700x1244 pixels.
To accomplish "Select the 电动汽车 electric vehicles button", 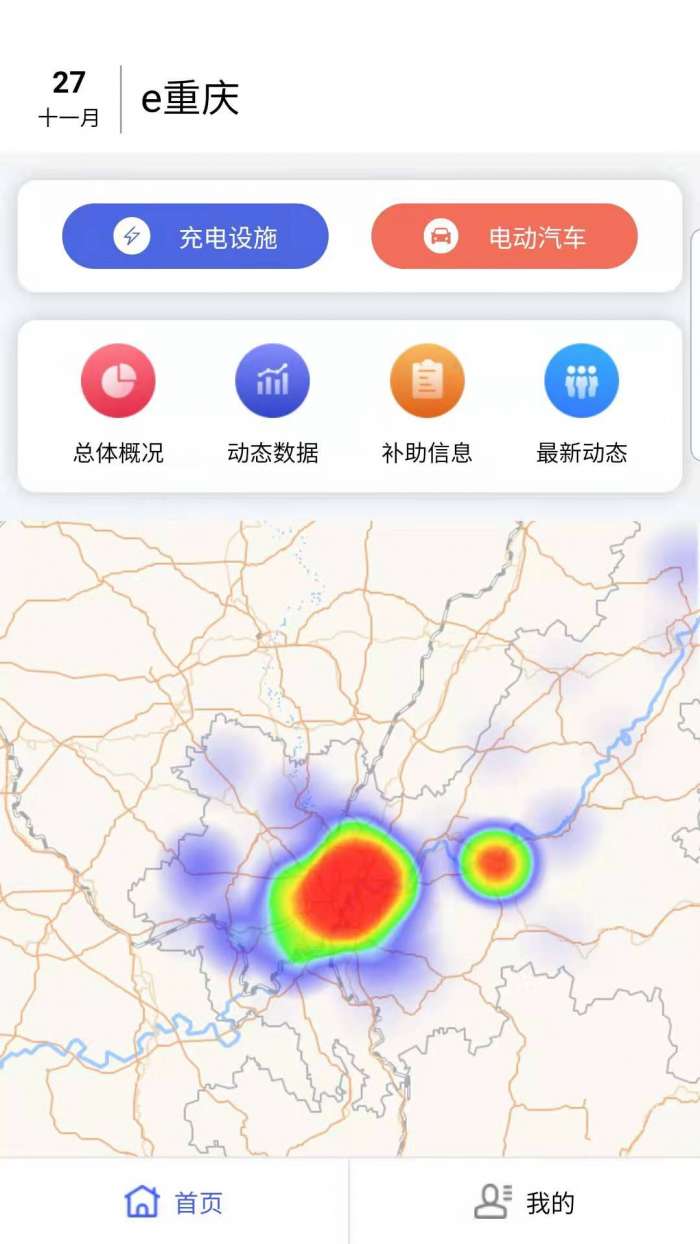I will click(504, 237).
